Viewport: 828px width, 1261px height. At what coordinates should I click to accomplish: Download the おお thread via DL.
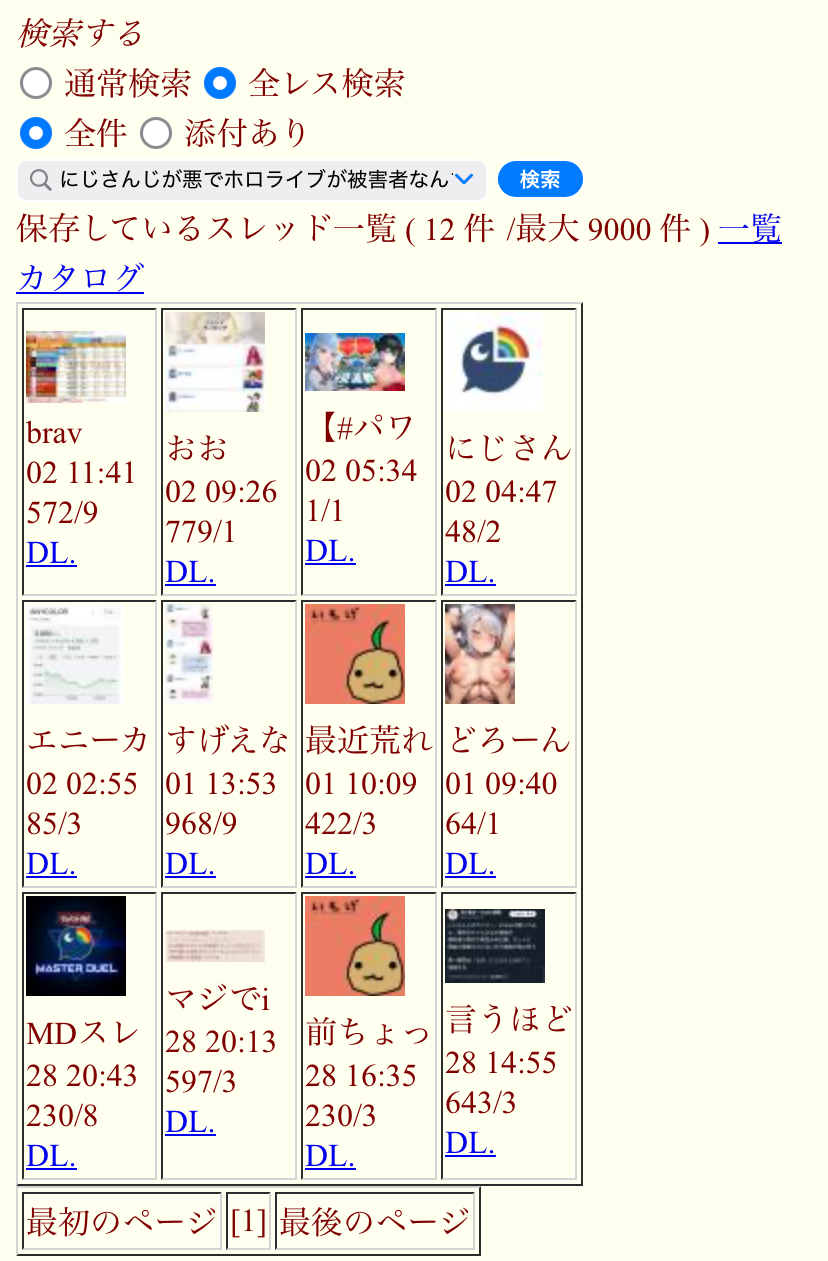[190, 572]
